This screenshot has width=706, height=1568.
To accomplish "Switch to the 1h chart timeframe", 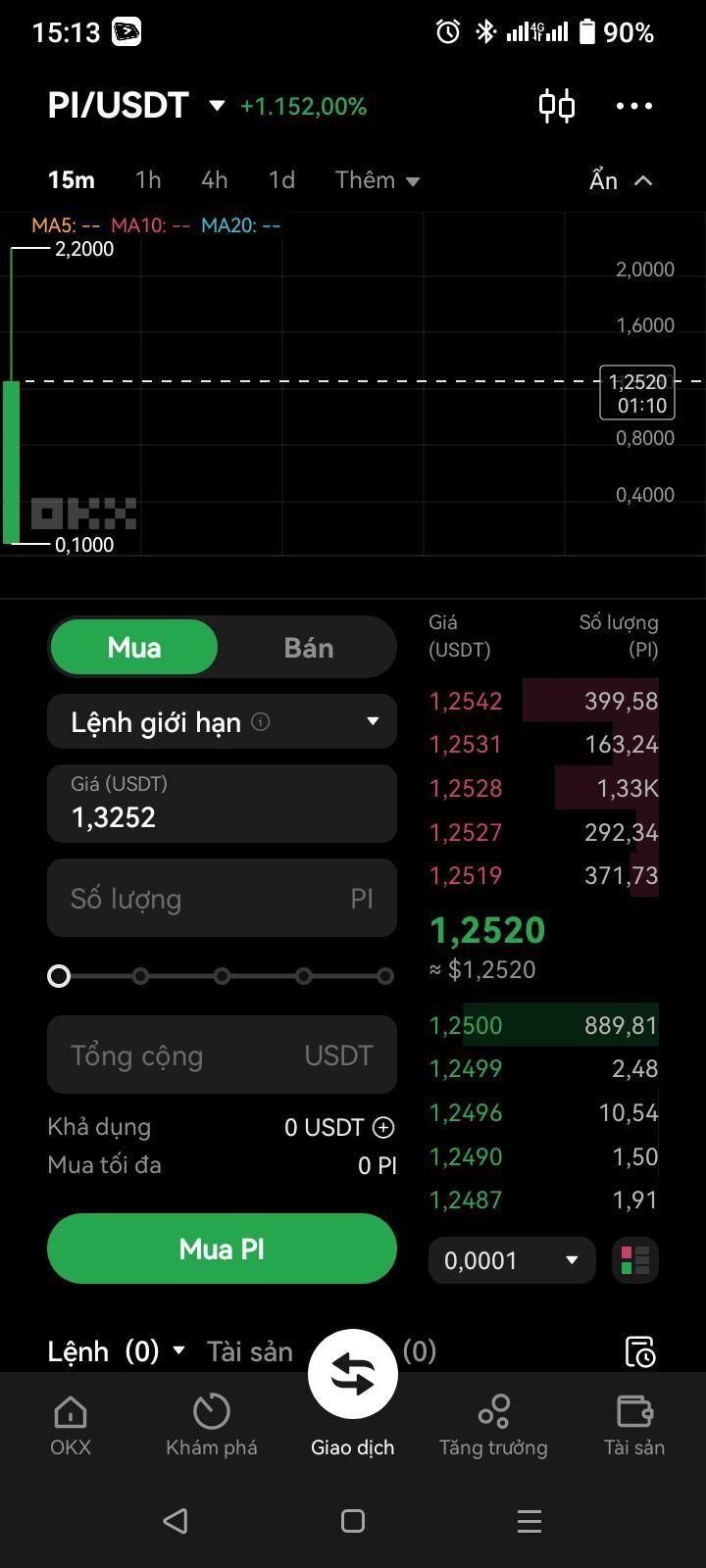I will (148, 180).
